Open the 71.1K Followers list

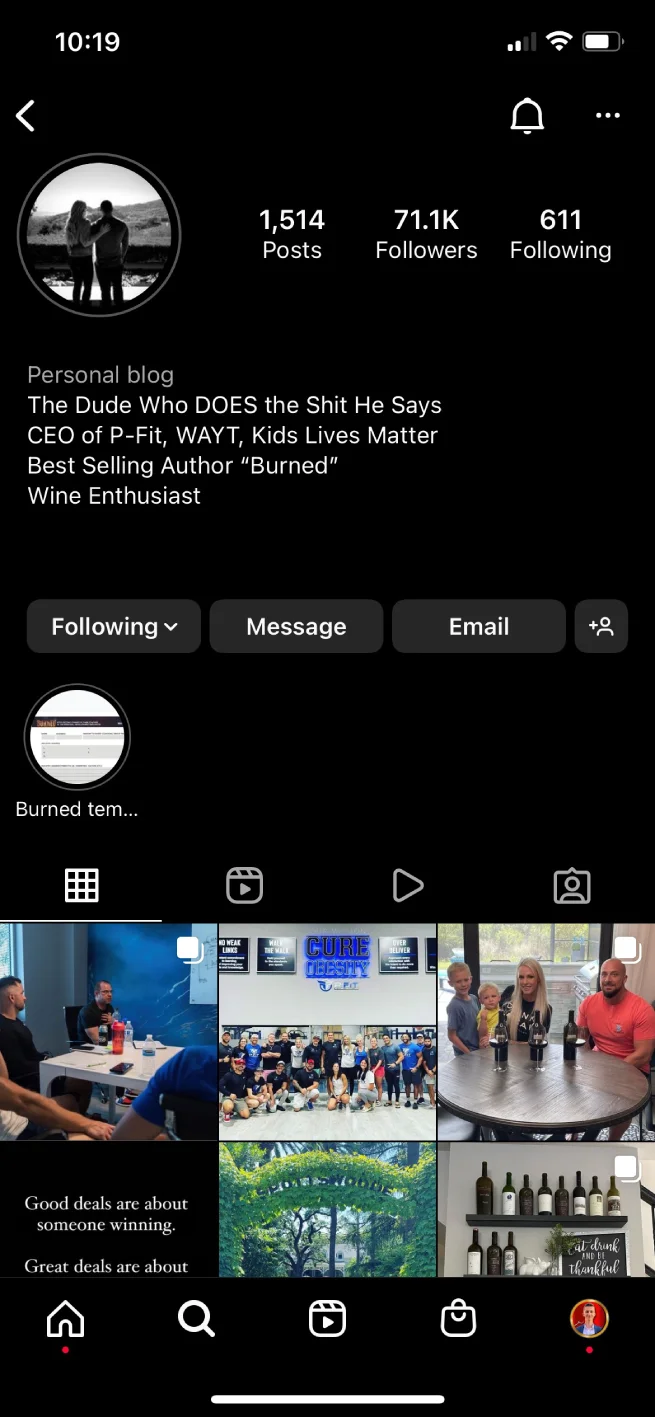click(426, 235)
